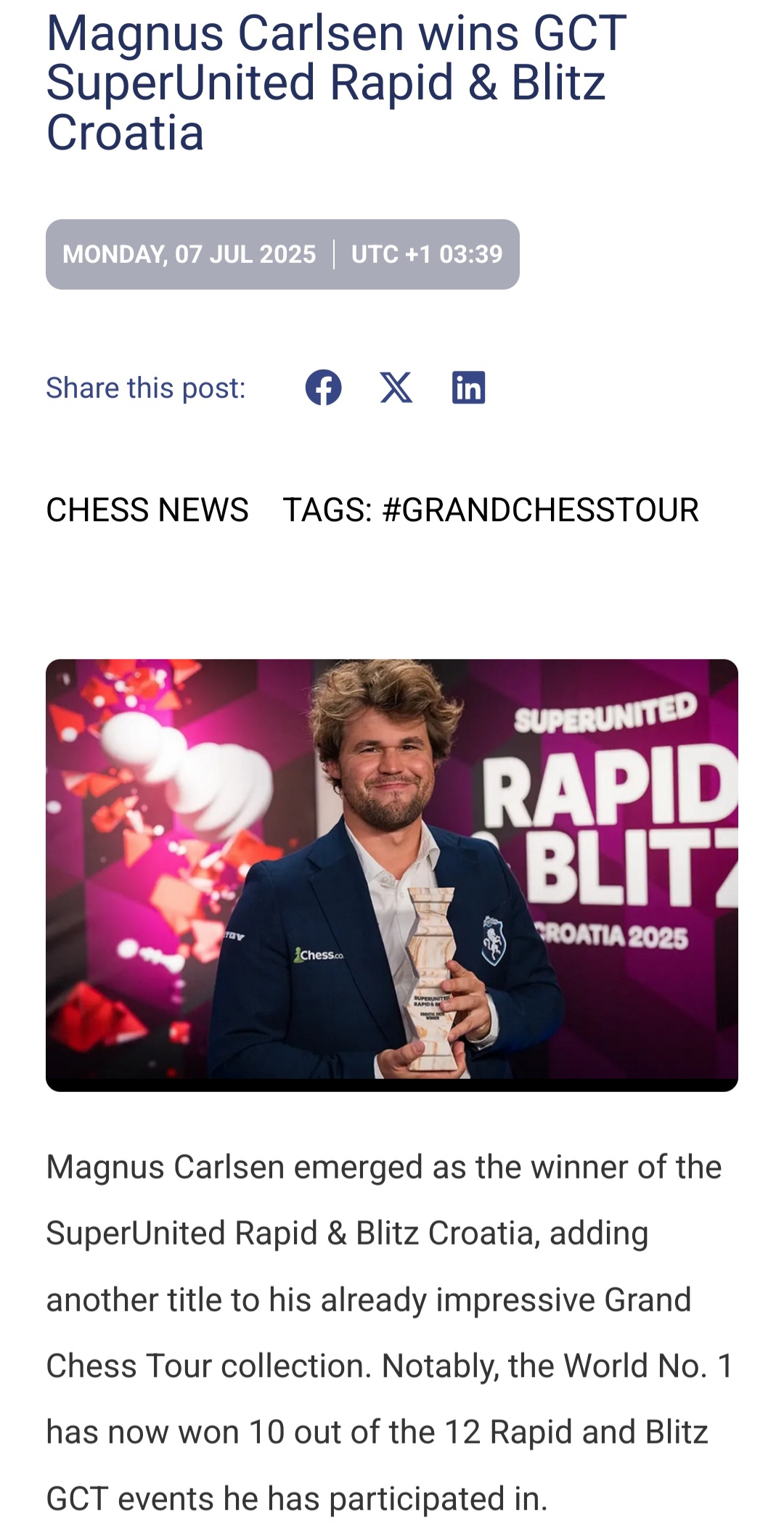This screenshot has width=784, height=1524.
Task: Share this post on Facebook
Action: (324, 388)
